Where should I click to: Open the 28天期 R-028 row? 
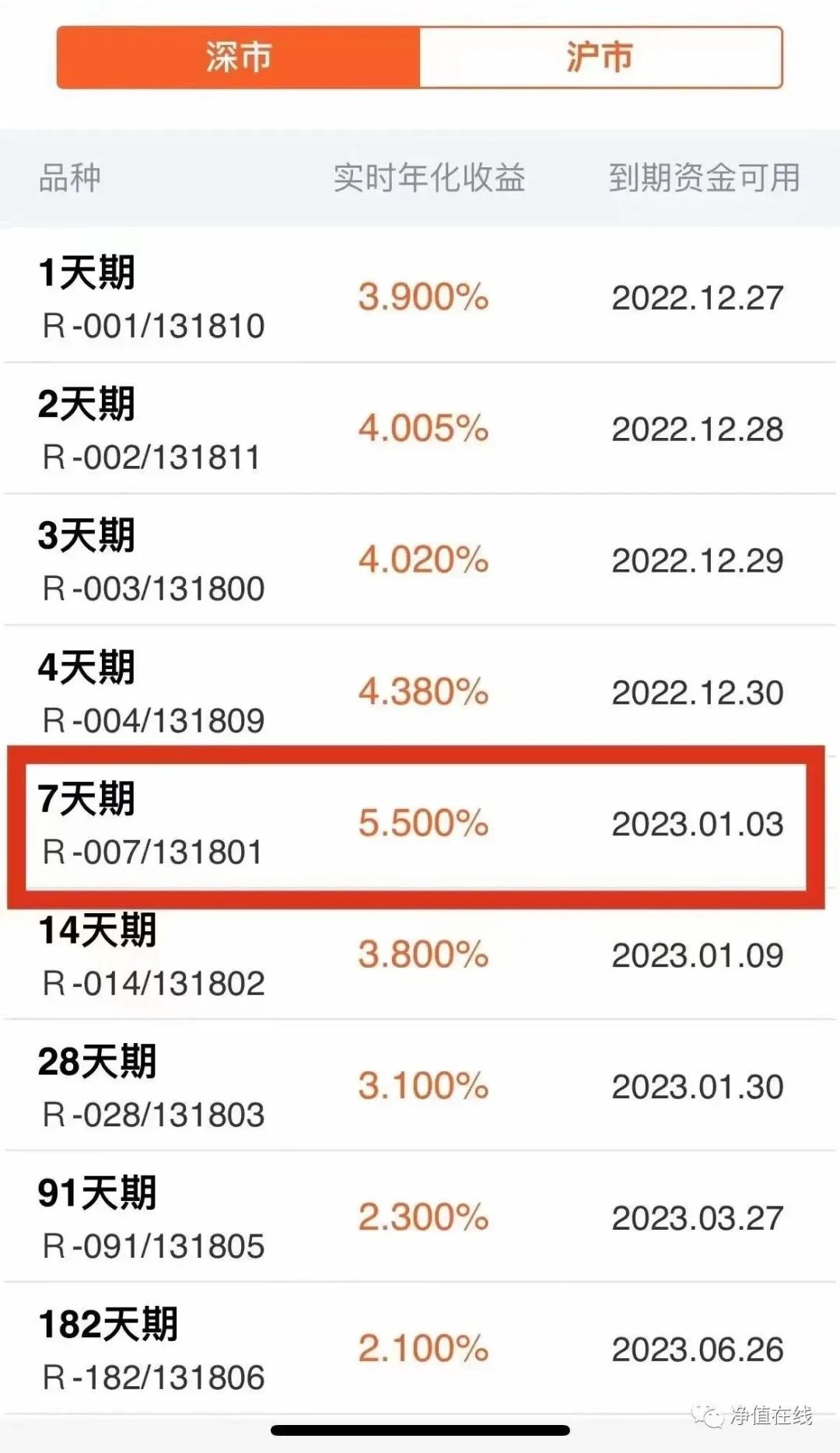[x=420, y=1087]
